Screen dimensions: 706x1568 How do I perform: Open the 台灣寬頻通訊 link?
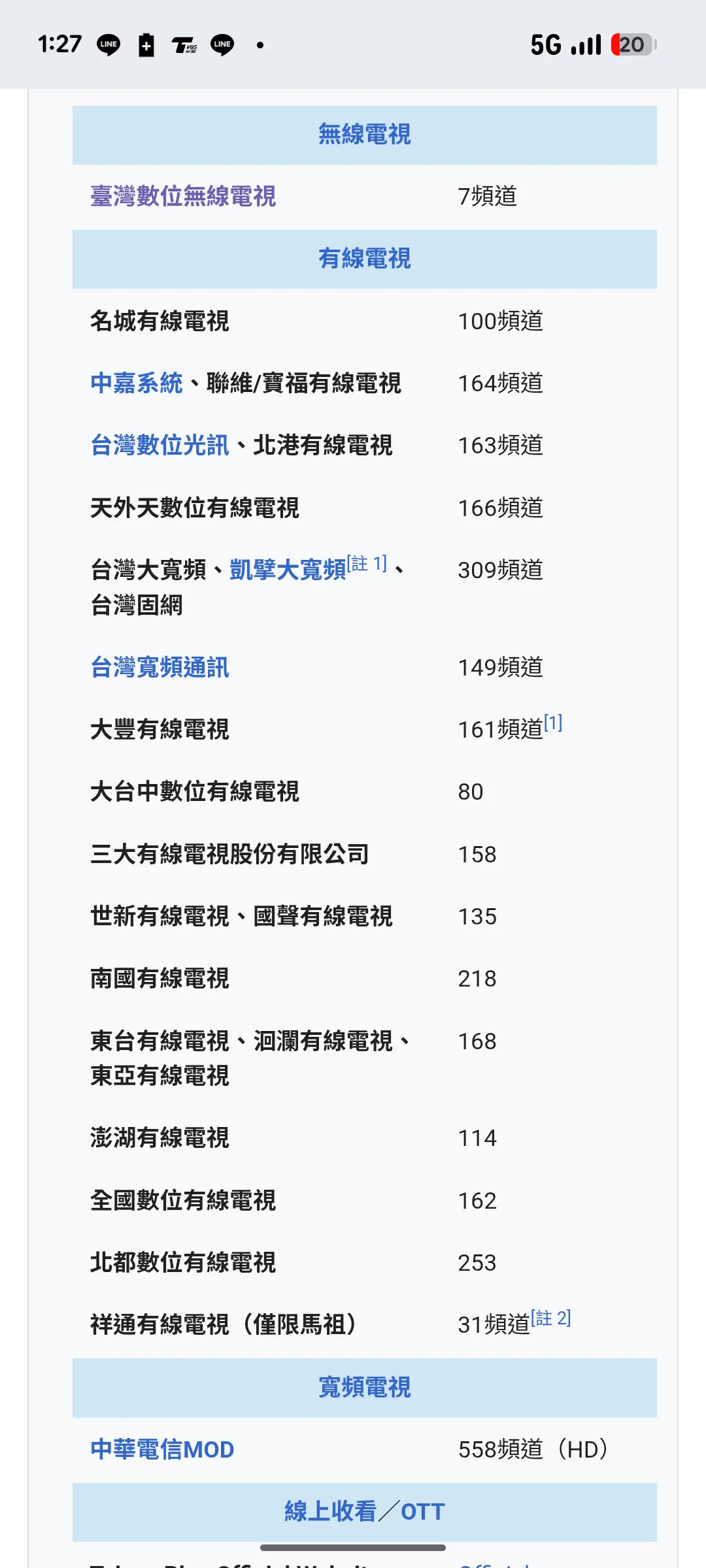tap(160, 668)
